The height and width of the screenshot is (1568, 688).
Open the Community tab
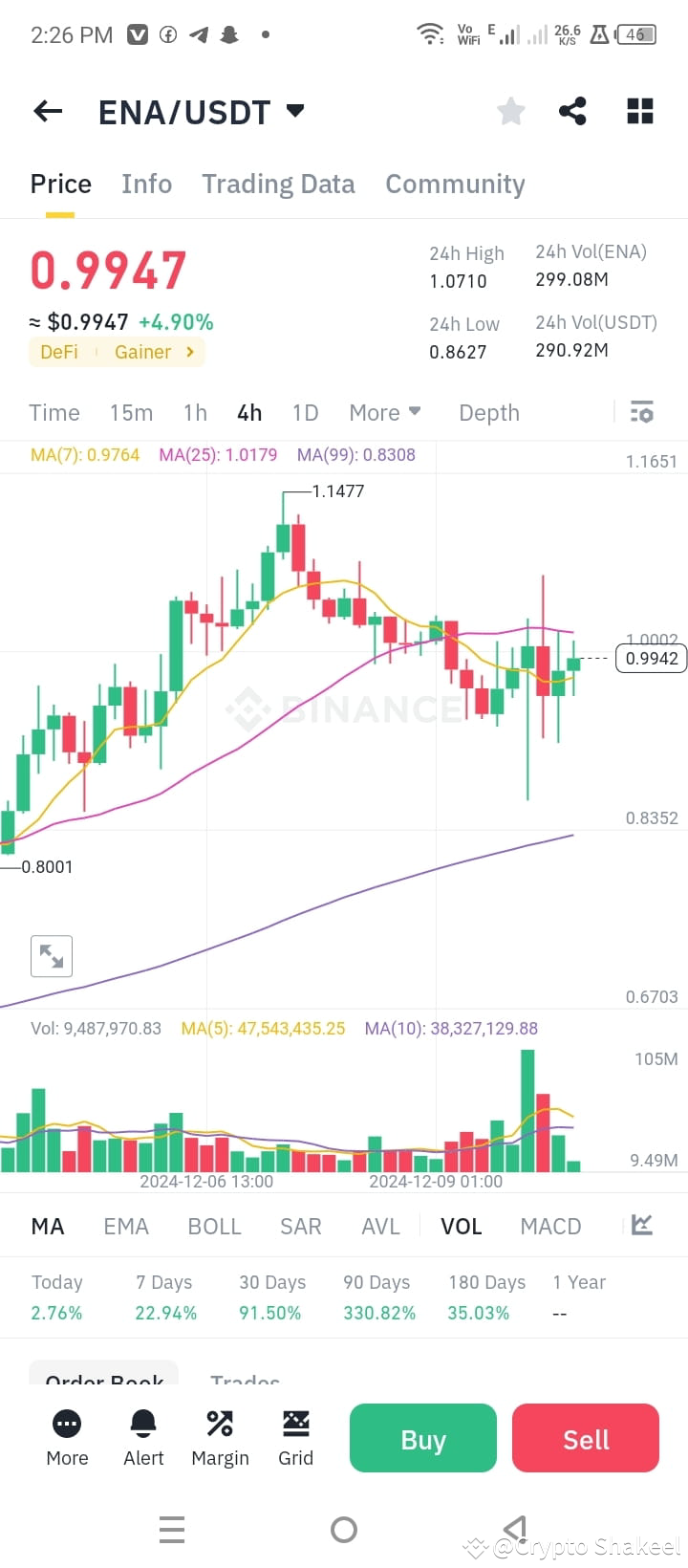[455, 184]
